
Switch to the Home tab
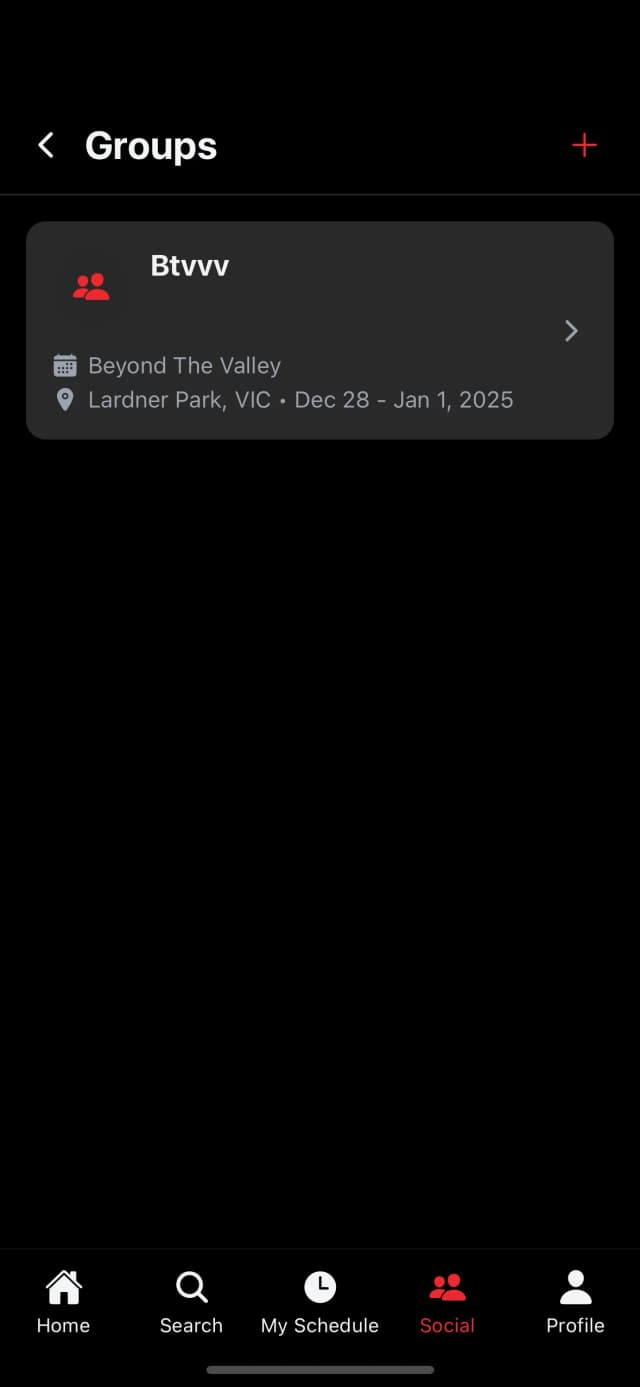[63, 1301]
